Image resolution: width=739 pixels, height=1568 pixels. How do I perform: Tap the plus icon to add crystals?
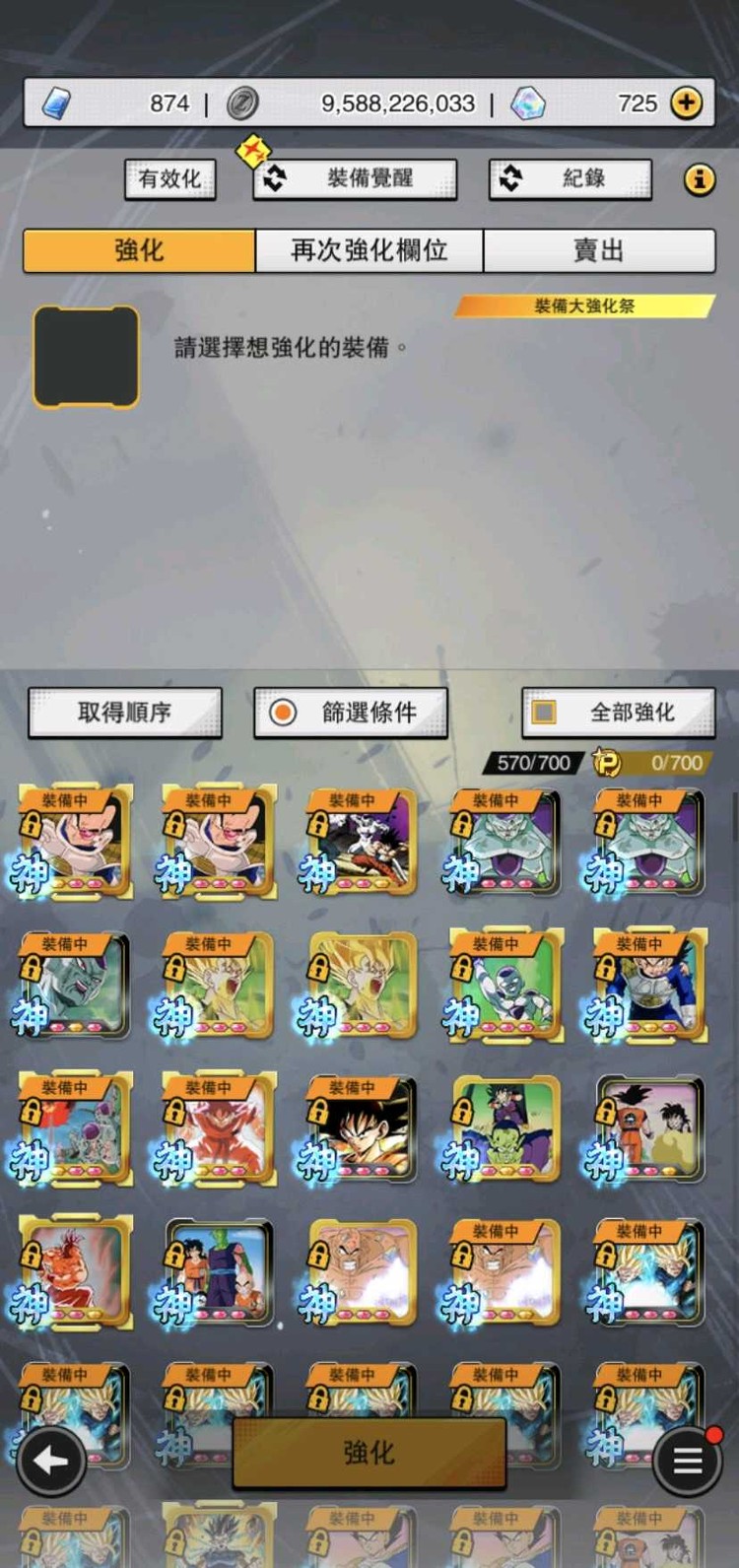686,102
